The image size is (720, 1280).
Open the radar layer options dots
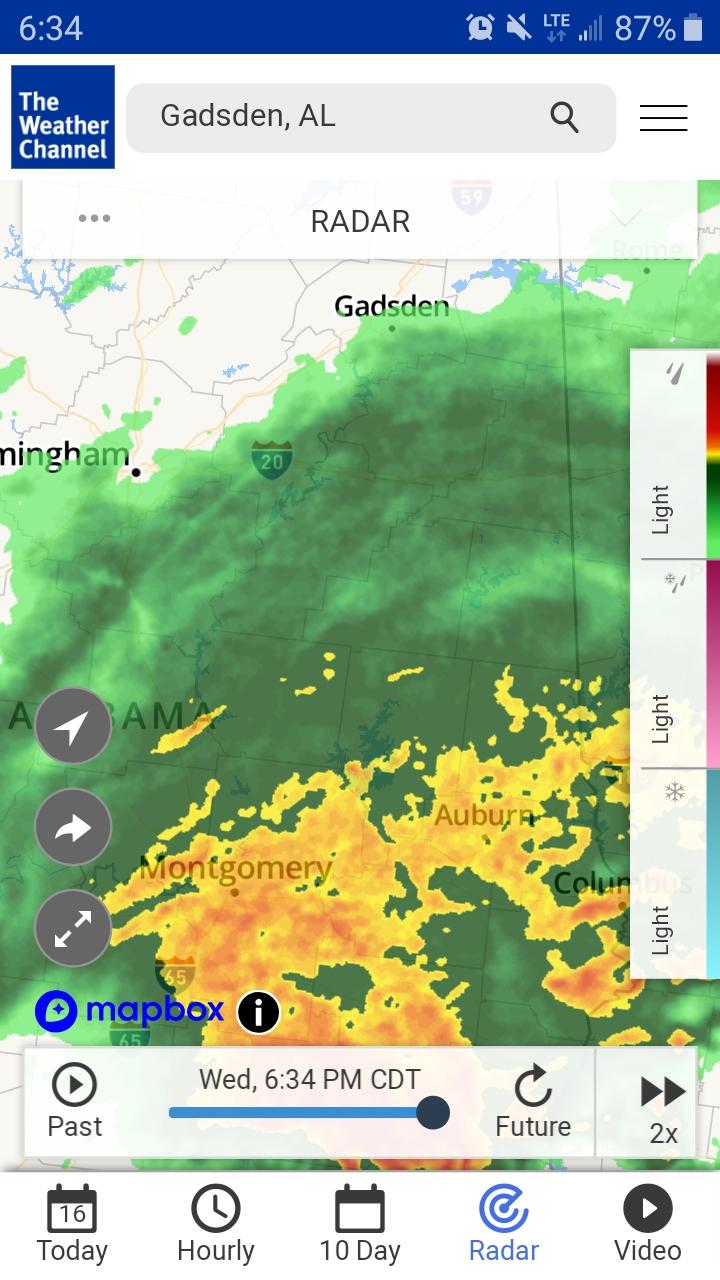pos(94,219)
